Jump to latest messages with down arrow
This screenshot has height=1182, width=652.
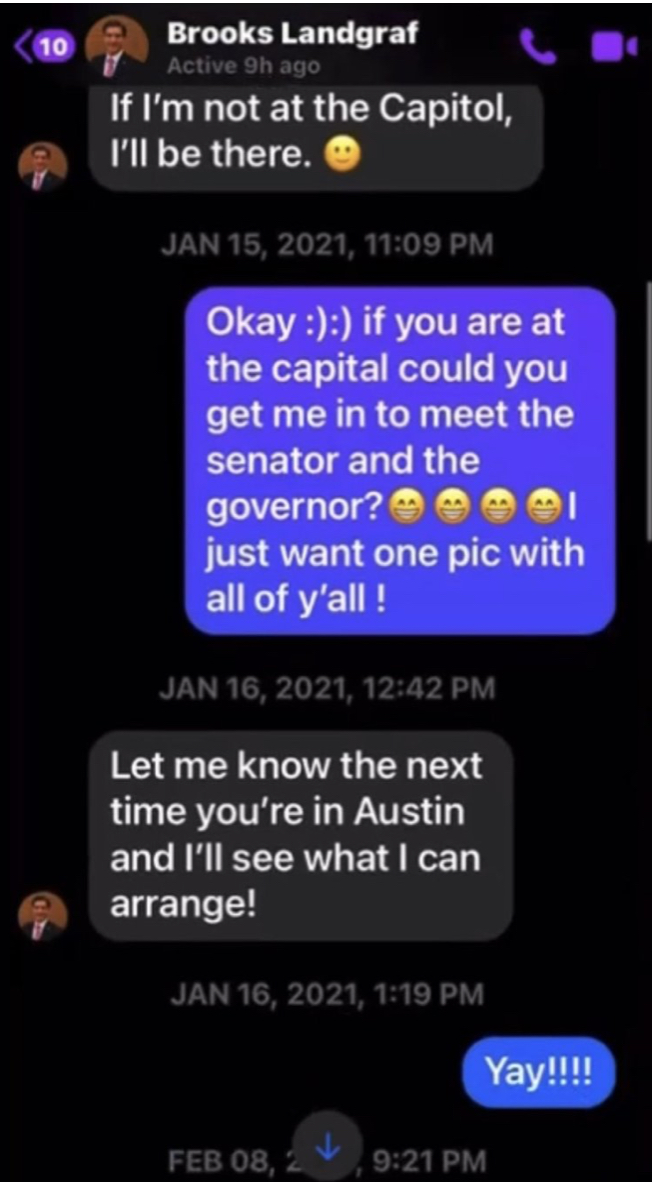[326, 1147]
